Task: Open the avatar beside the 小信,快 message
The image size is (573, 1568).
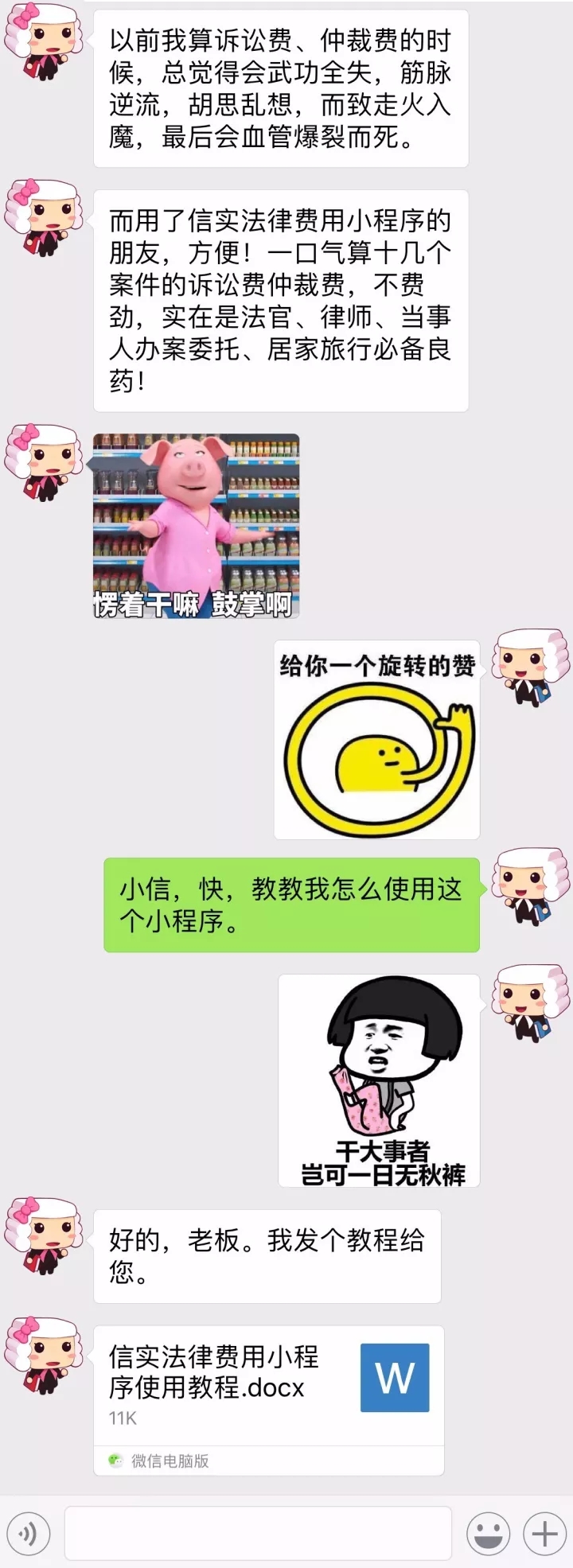Action: tap(530, 885)
